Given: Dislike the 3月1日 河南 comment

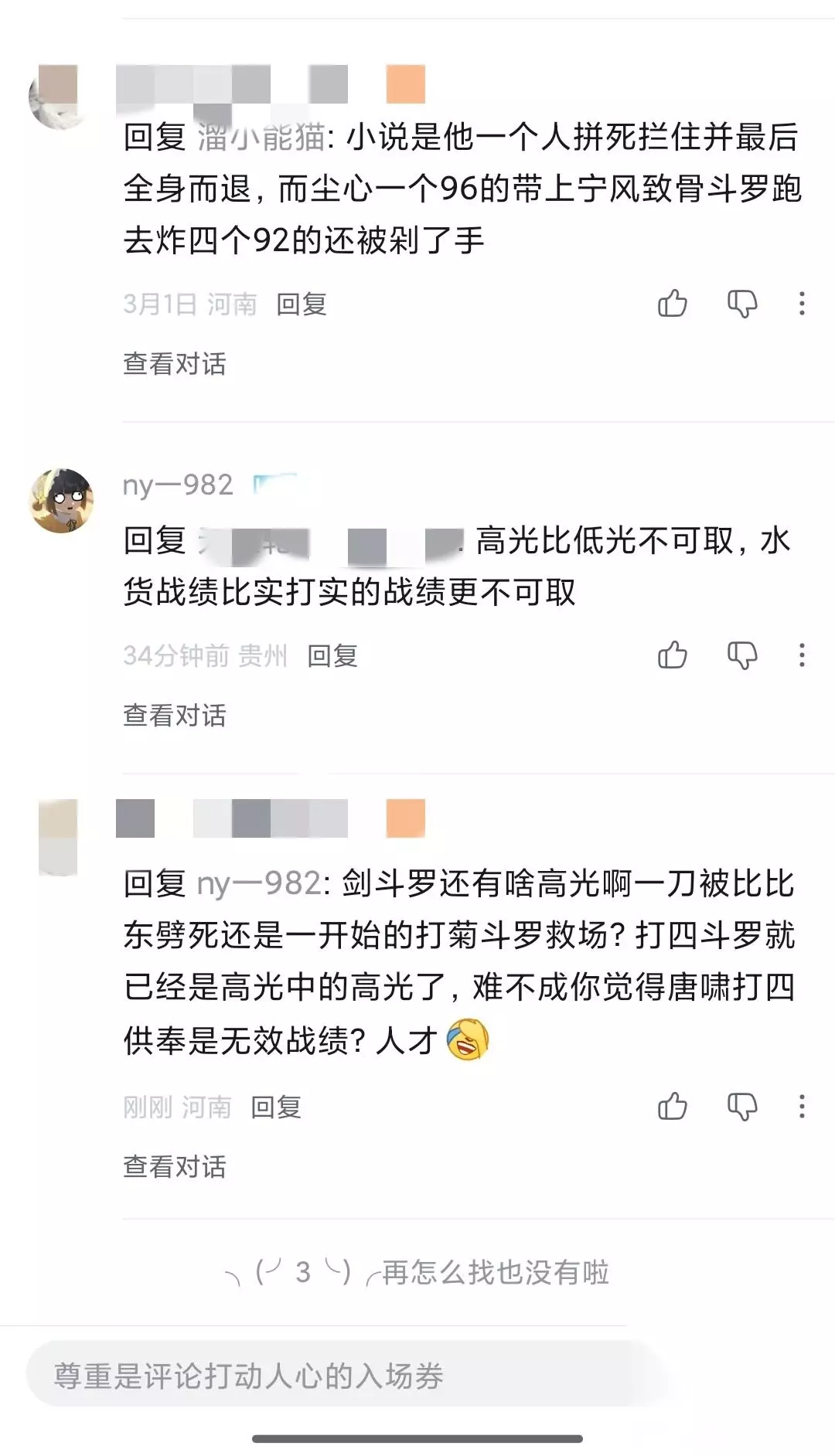Looking at the screenshot, I should click(x=742, y=304).
